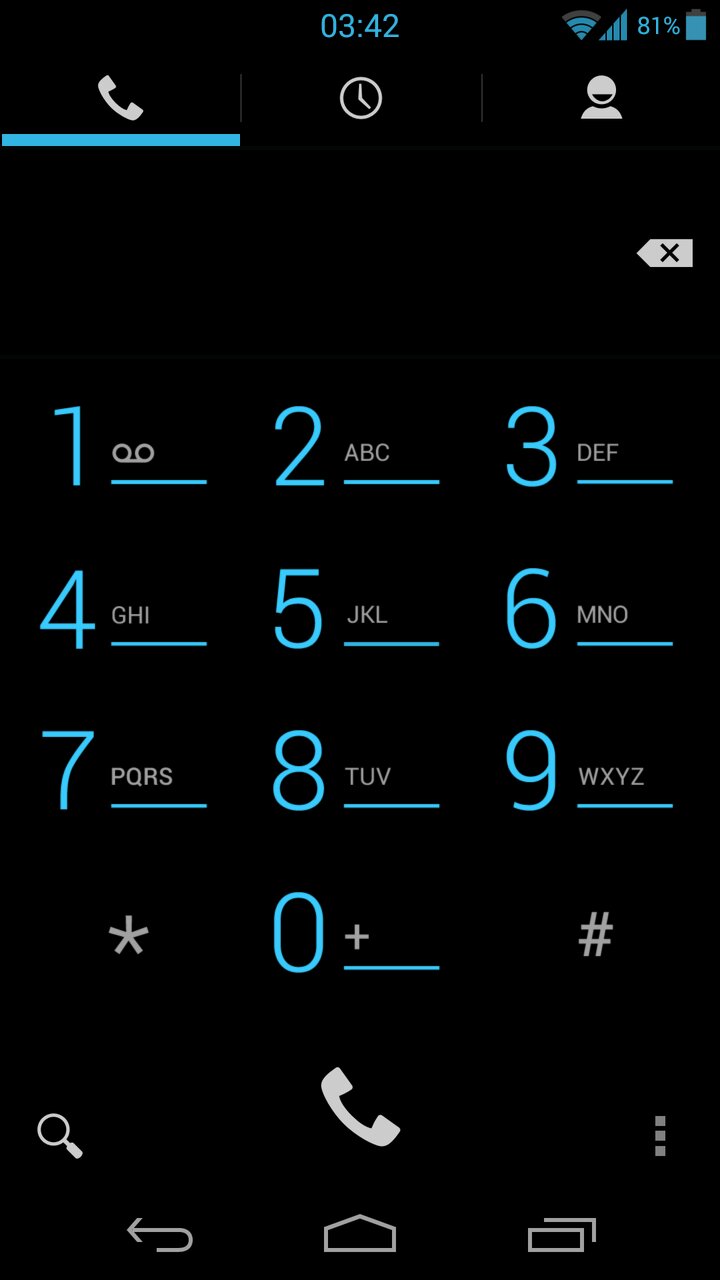The image size is (720, 1280).
Task: Go back with system back button
Action: (160, 1235)
